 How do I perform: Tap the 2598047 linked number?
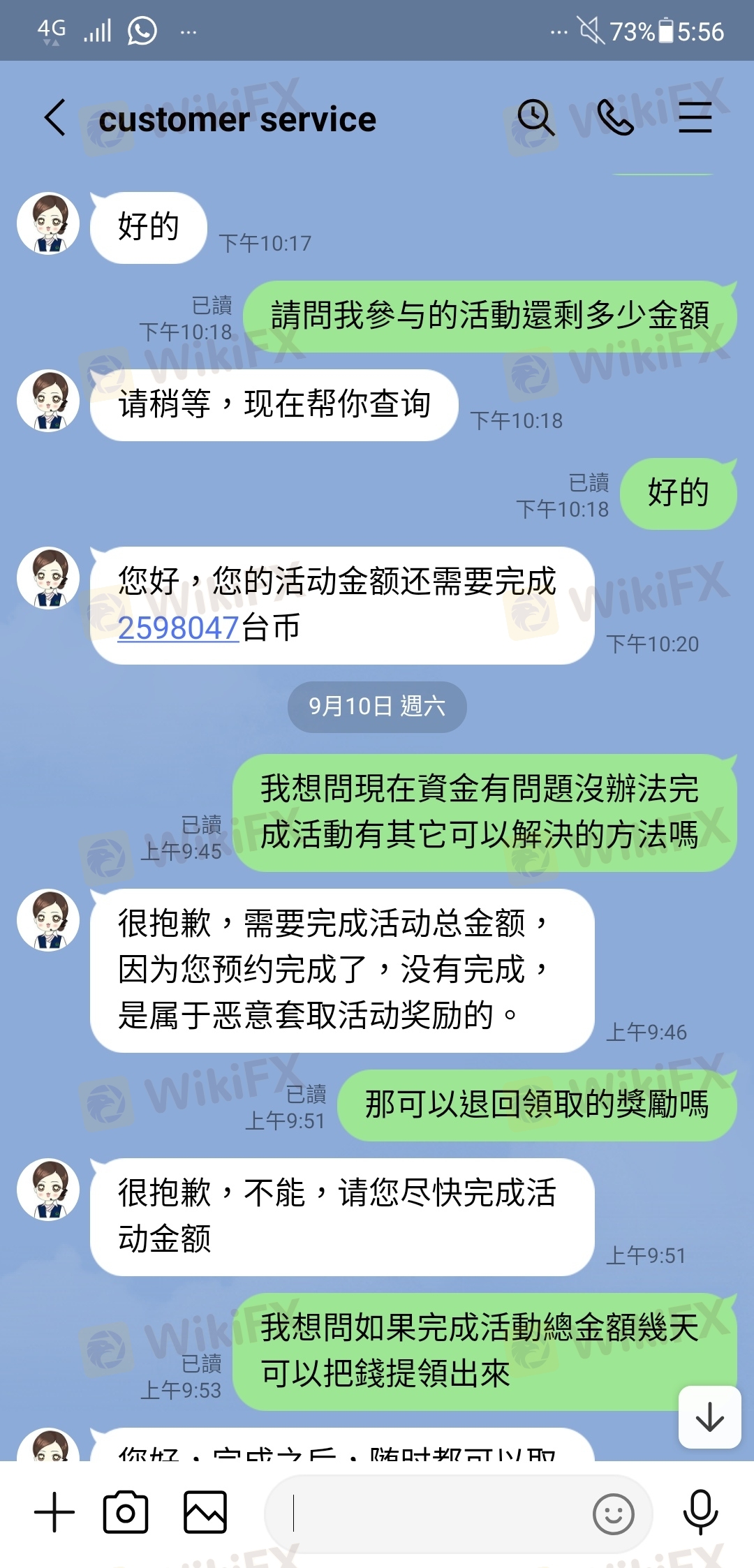pos(179,628)
